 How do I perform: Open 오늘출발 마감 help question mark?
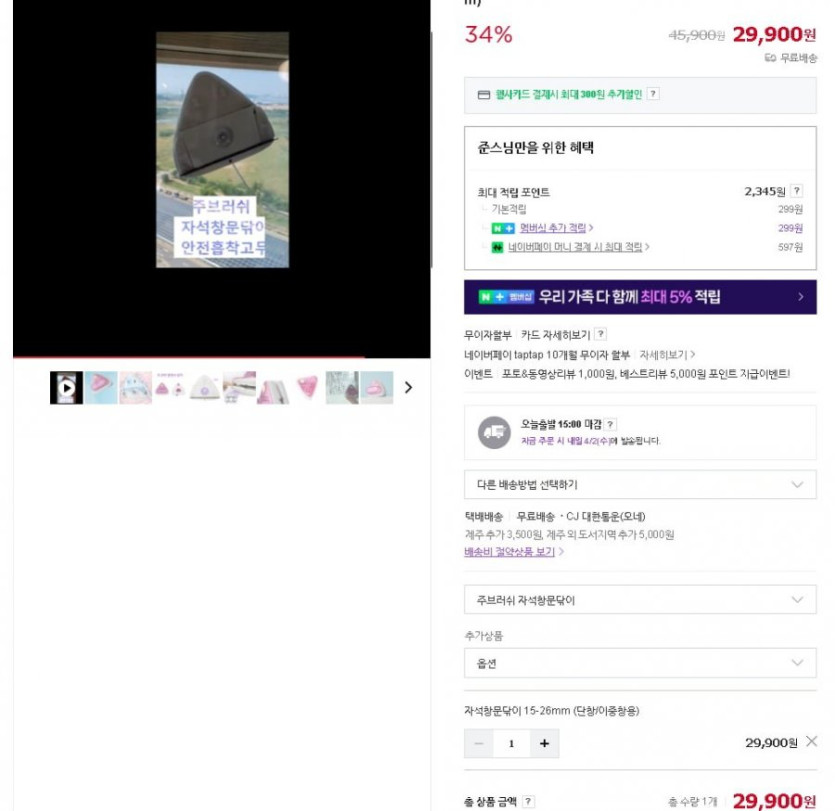pos(611,424)
